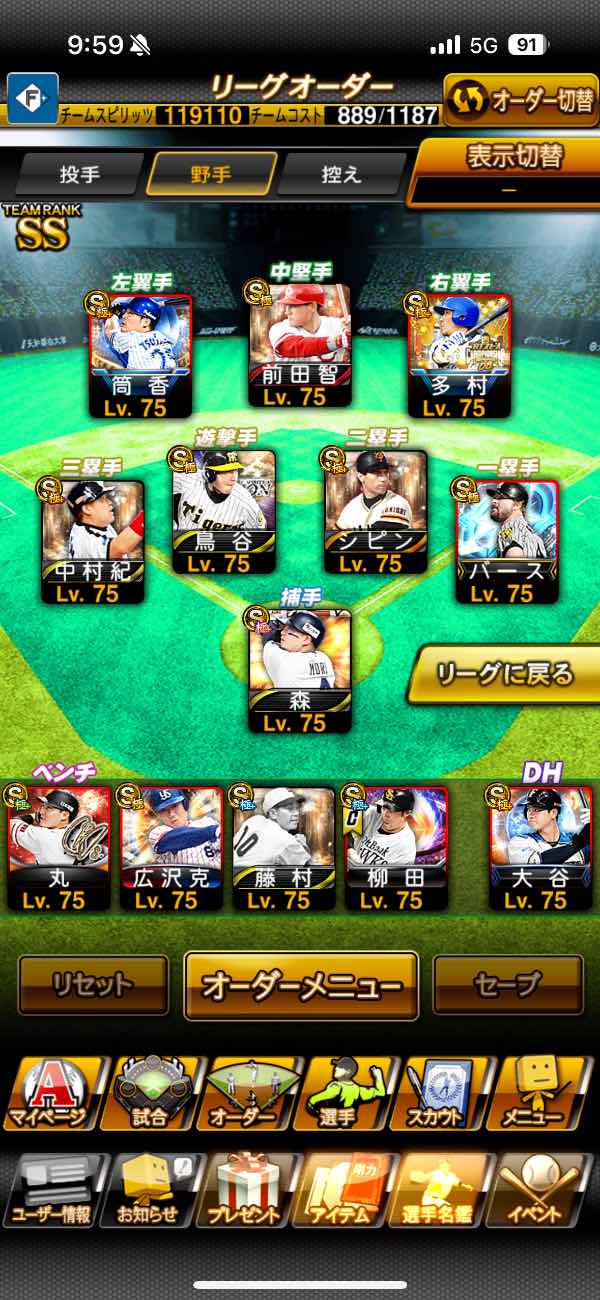Switch to the 投手 tab
This screenshot has width=600, height=1300.
click(79, 174)
